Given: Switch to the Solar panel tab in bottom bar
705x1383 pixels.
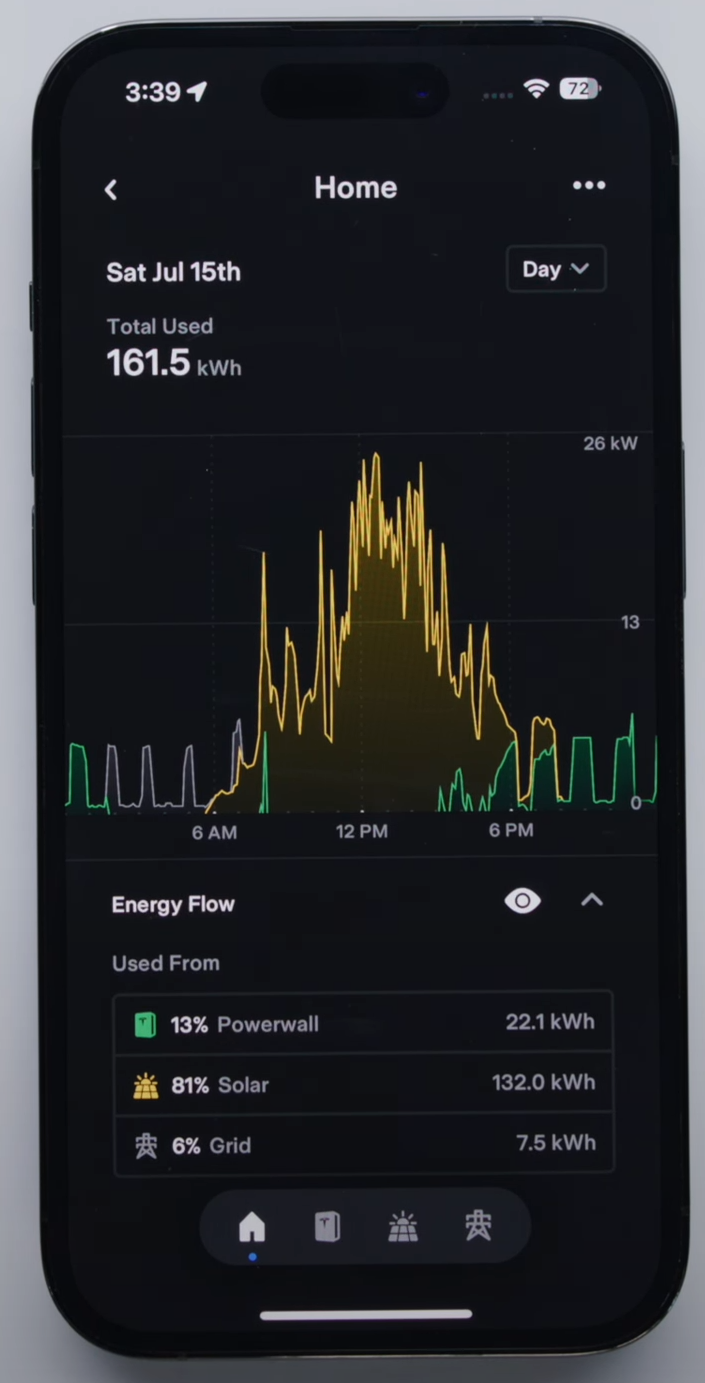Looking at the screenshot, I should point(403,1226).
